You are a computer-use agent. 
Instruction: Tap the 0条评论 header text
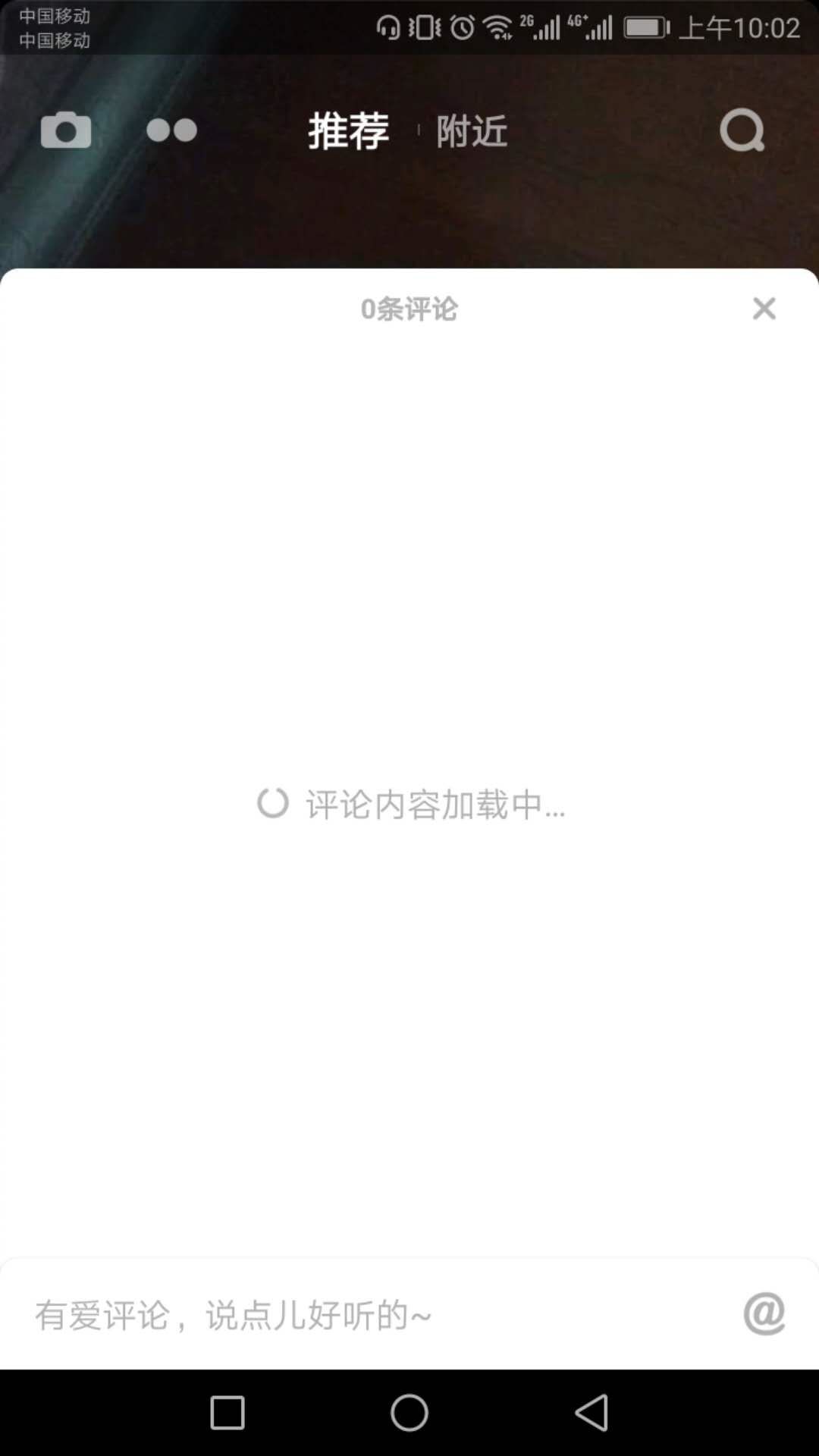[409, 309]
